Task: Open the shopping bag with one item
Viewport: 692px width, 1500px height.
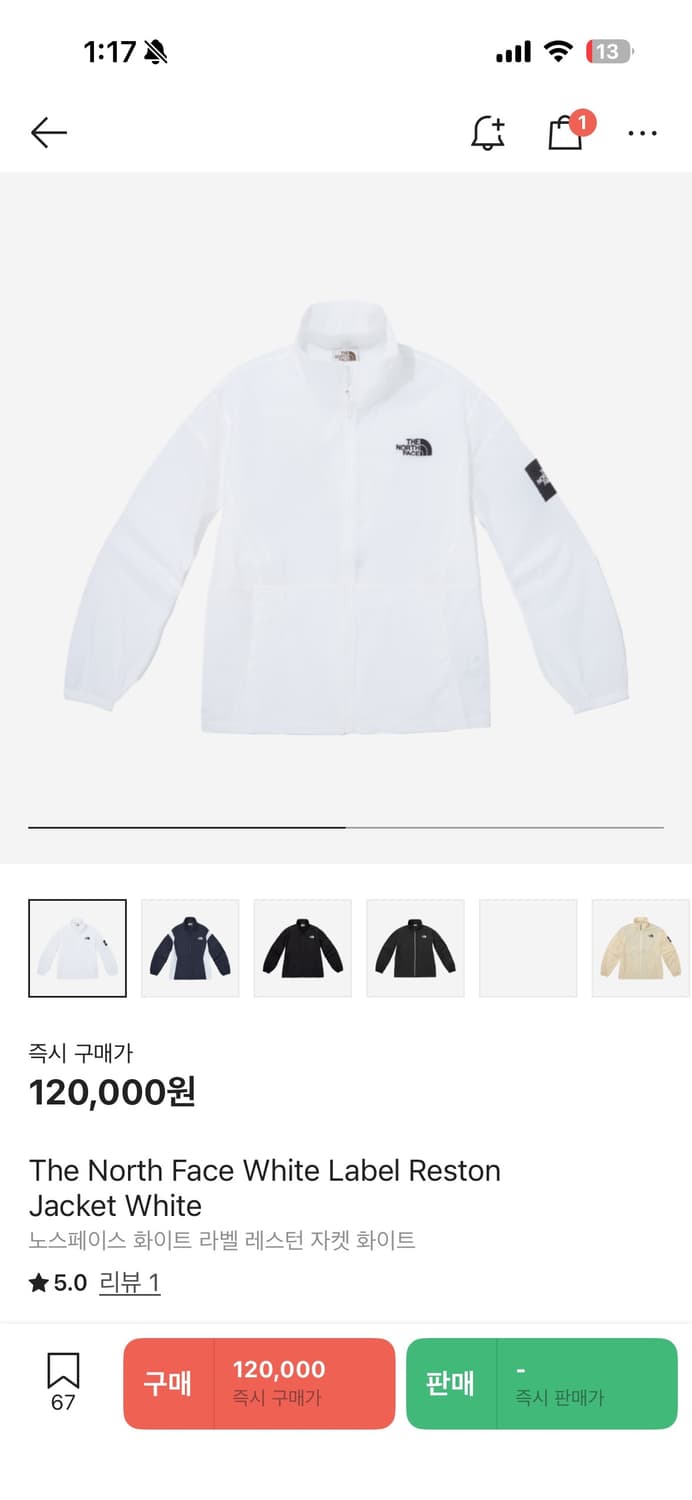Action: (567, 131)
